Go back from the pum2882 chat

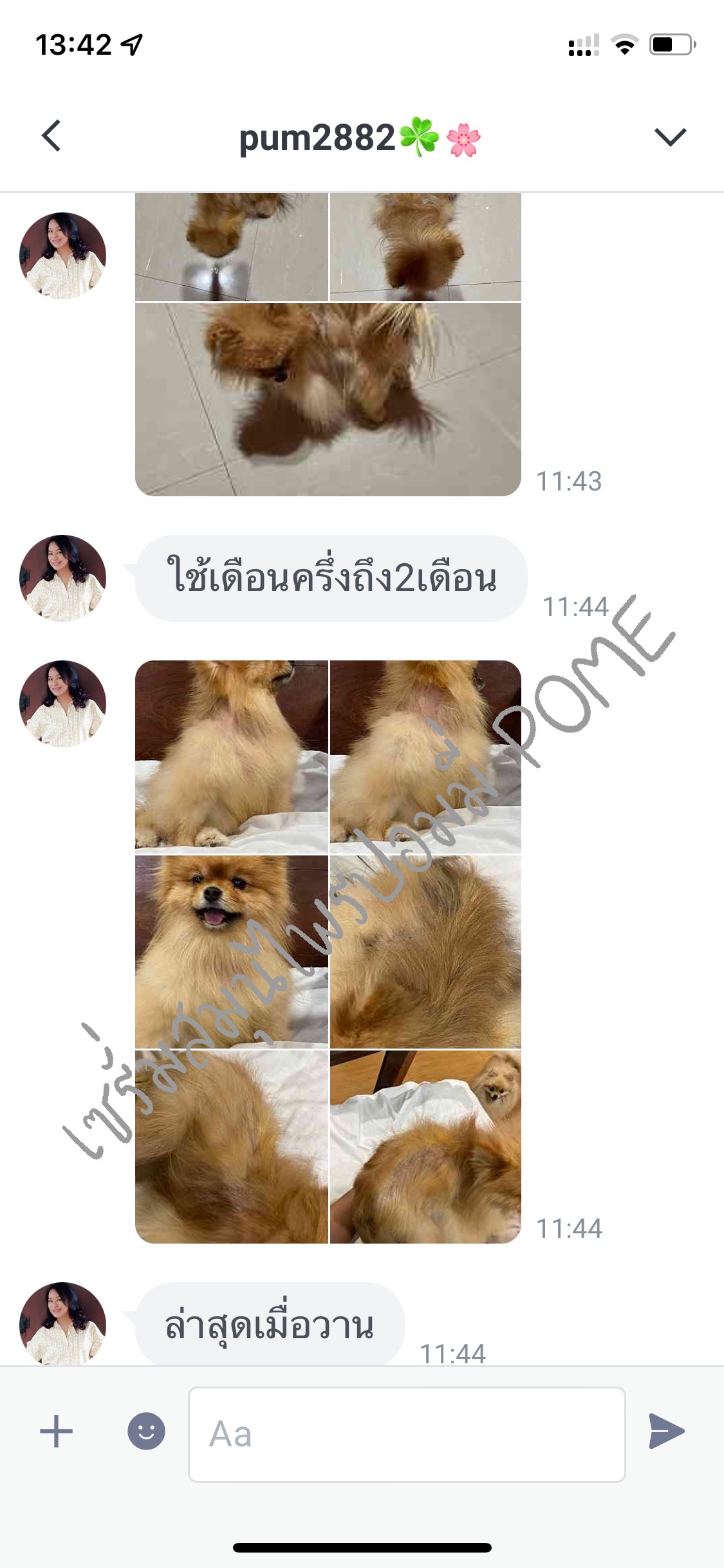coord(51,136)
